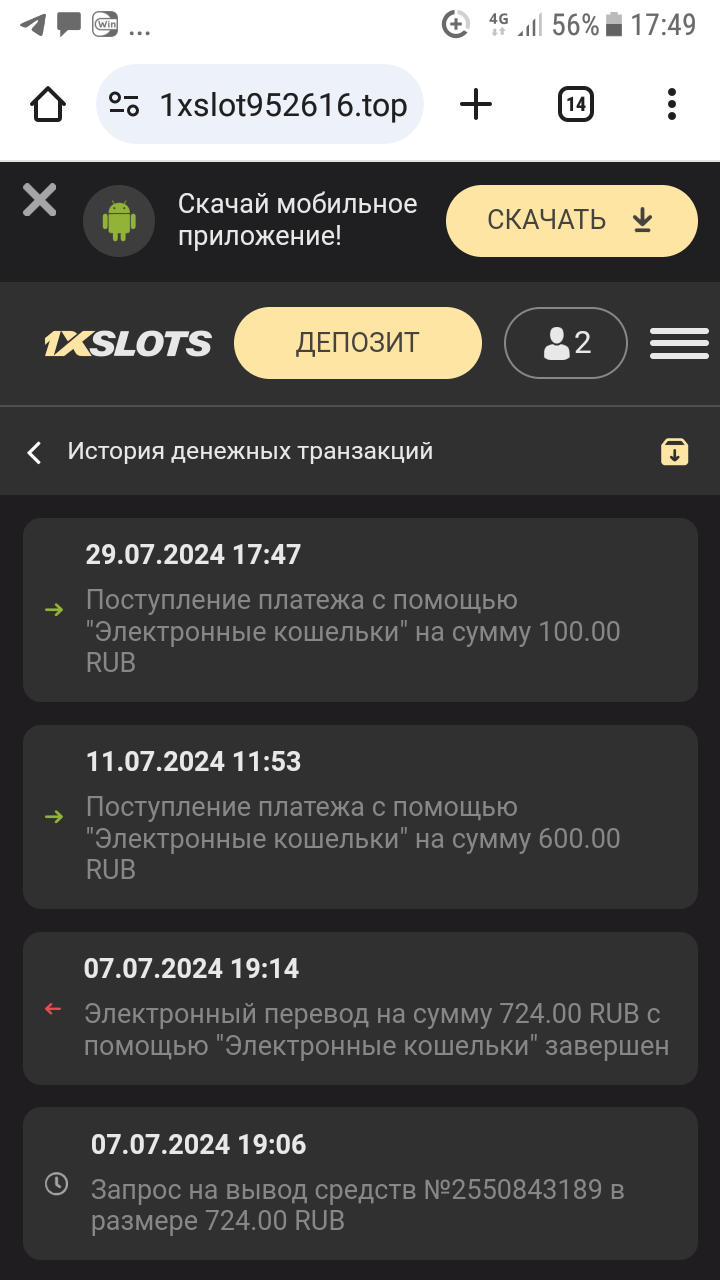Show the 14 open tabs
Image resolution: width=720 pixels, height=1280 pixels.
(575, 104)
